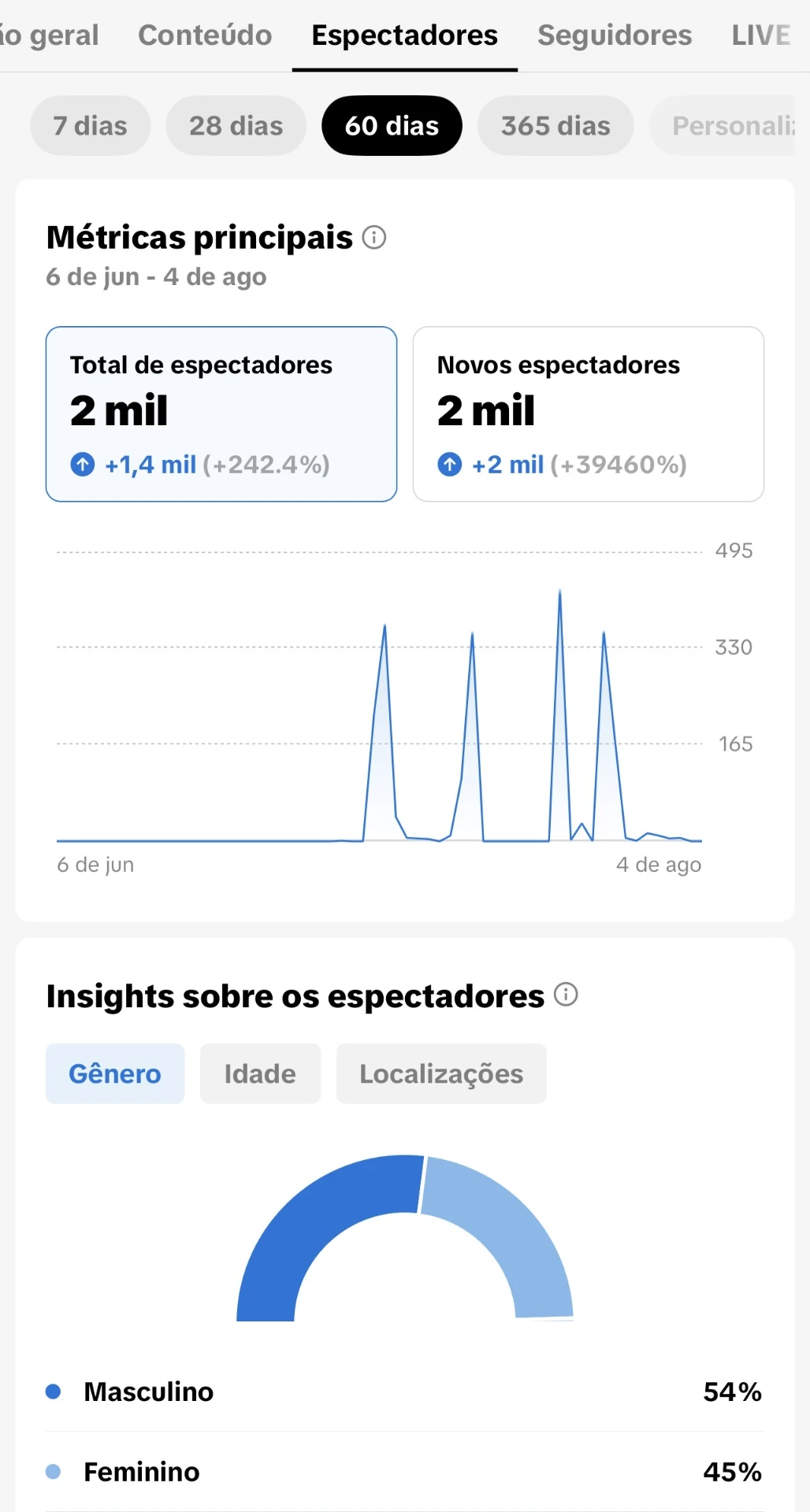Select the Total de espectadores card
The width and height of the screenshot is (810, 1512).
tap(221, 414)
